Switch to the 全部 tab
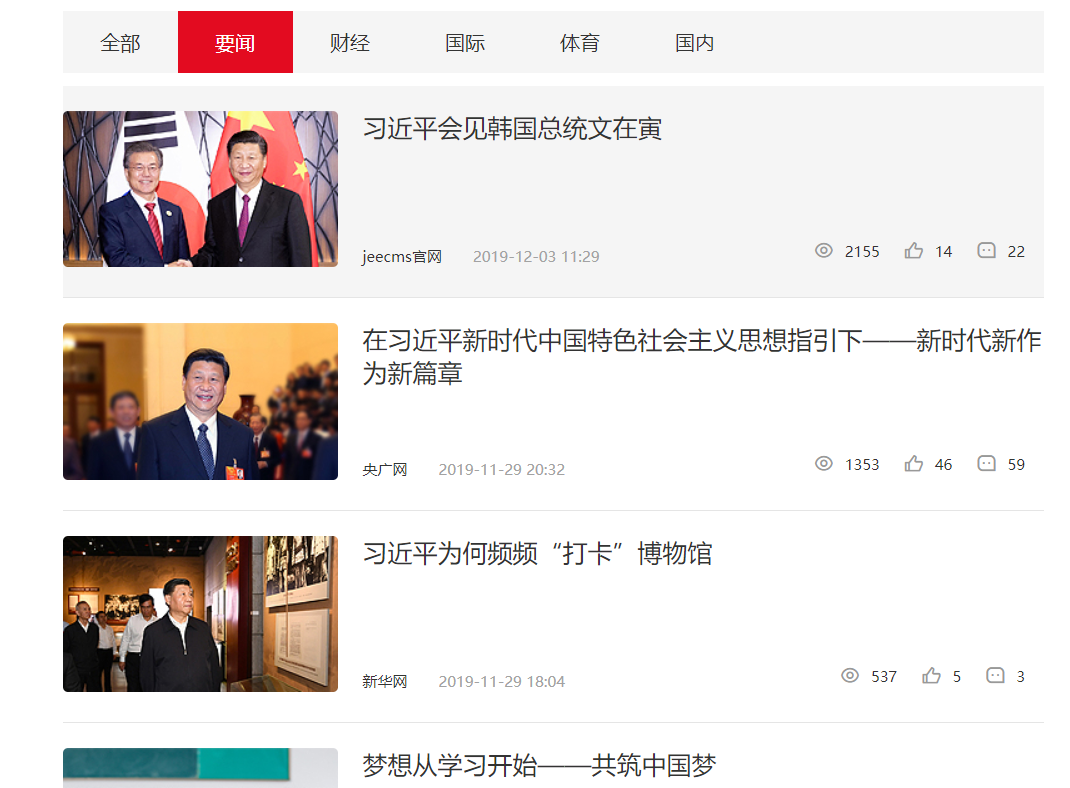1070x788 pixels. (120, 43)
